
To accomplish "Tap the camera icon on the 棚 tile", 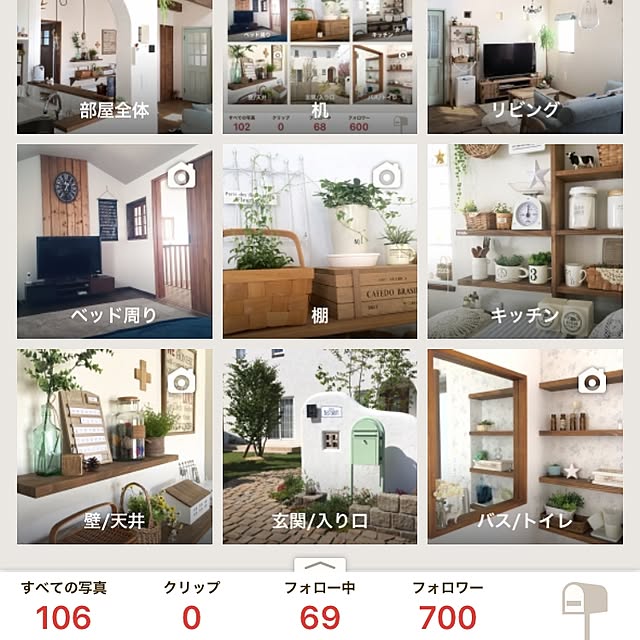I will click(386, 178).
